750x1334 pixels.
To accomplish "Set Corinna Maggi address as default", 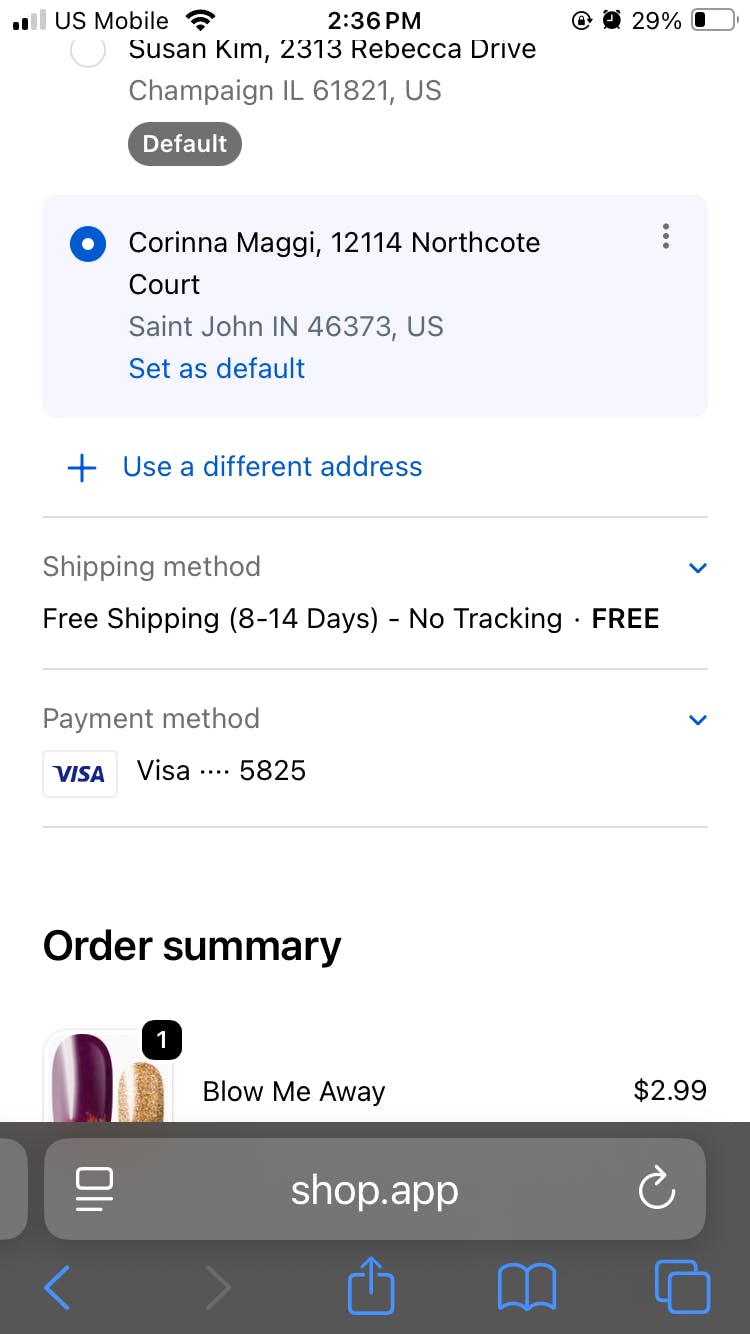I will 217,368.
